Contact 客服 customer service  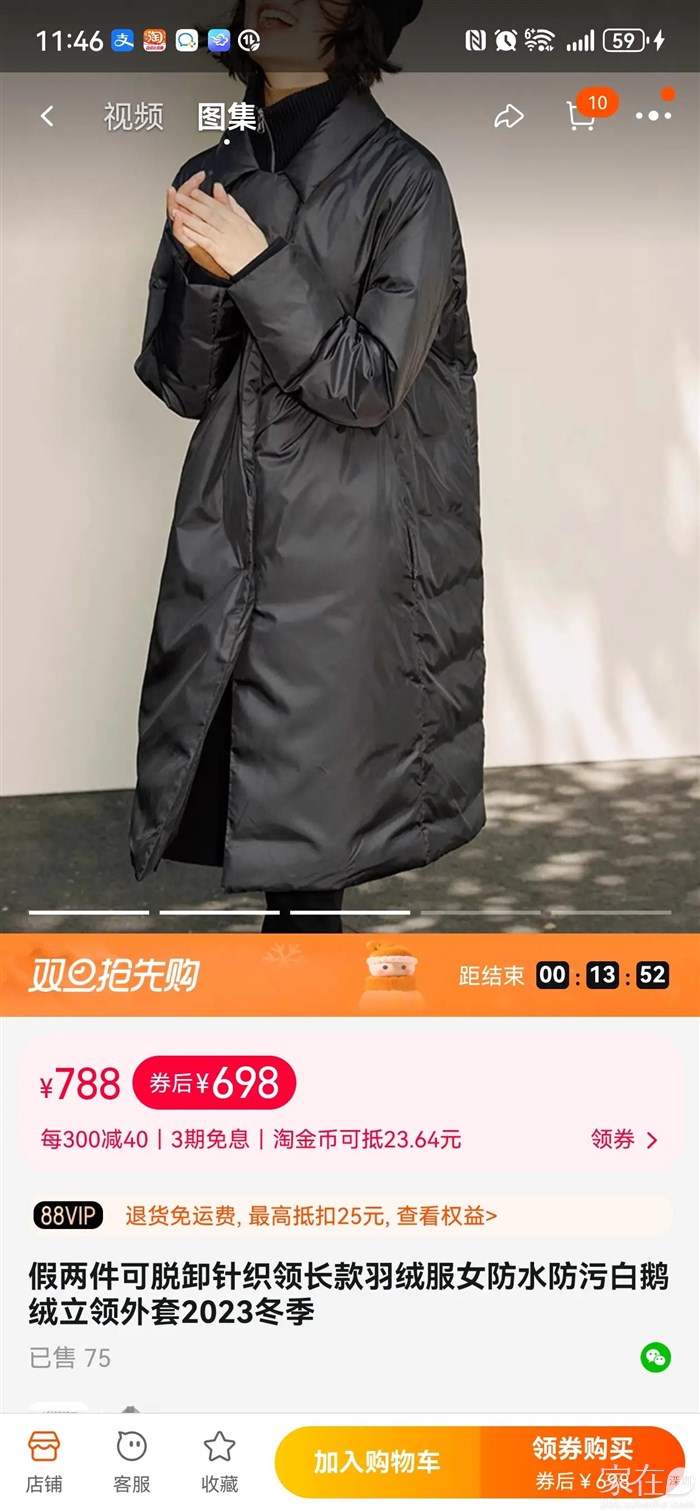[131, 1461]
